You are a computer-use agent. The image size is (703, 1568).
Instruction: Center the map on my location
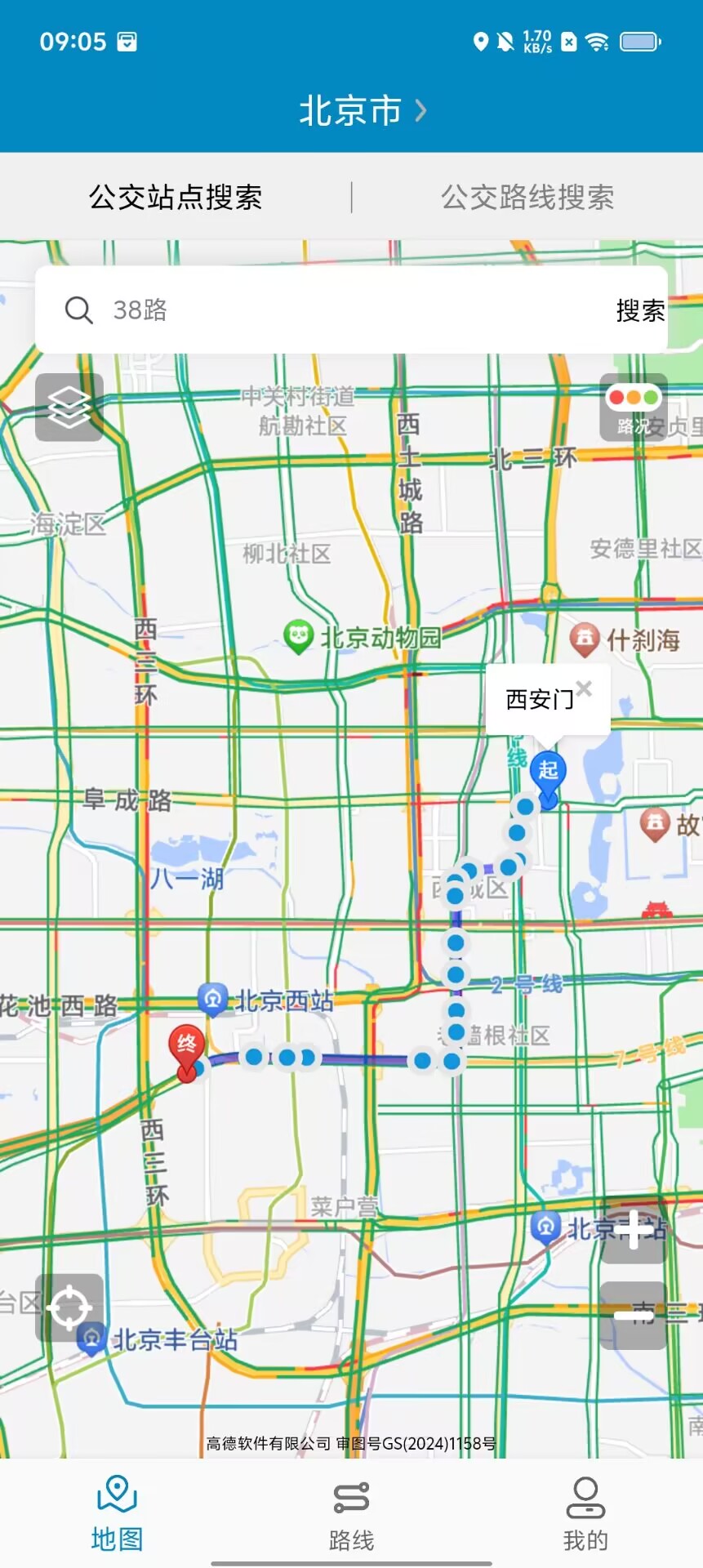pyautogui.click(x=69, y=1307)
